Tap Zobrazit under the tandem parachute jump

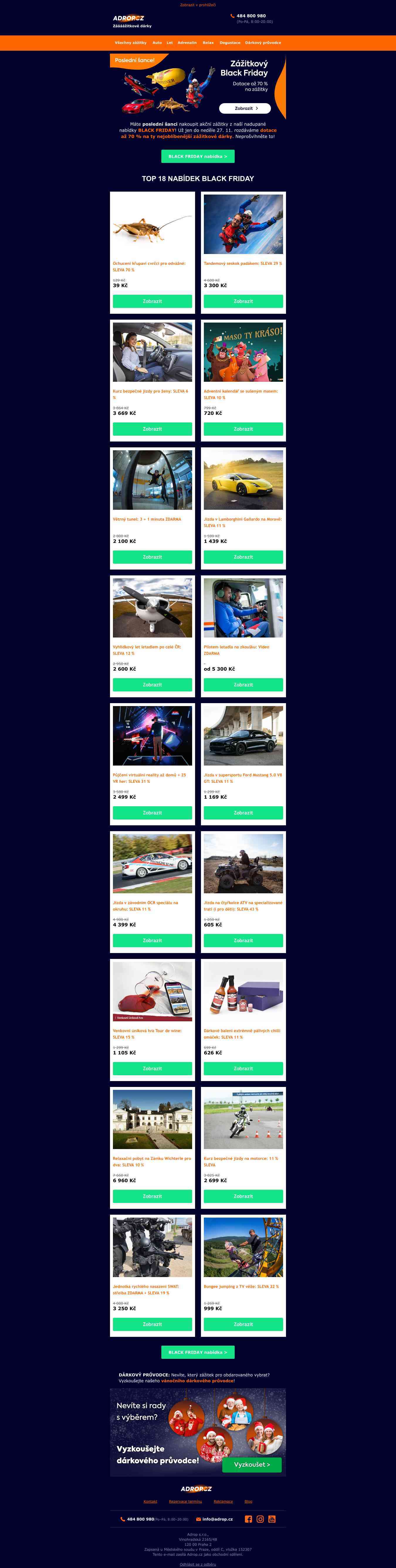(243, 301)
